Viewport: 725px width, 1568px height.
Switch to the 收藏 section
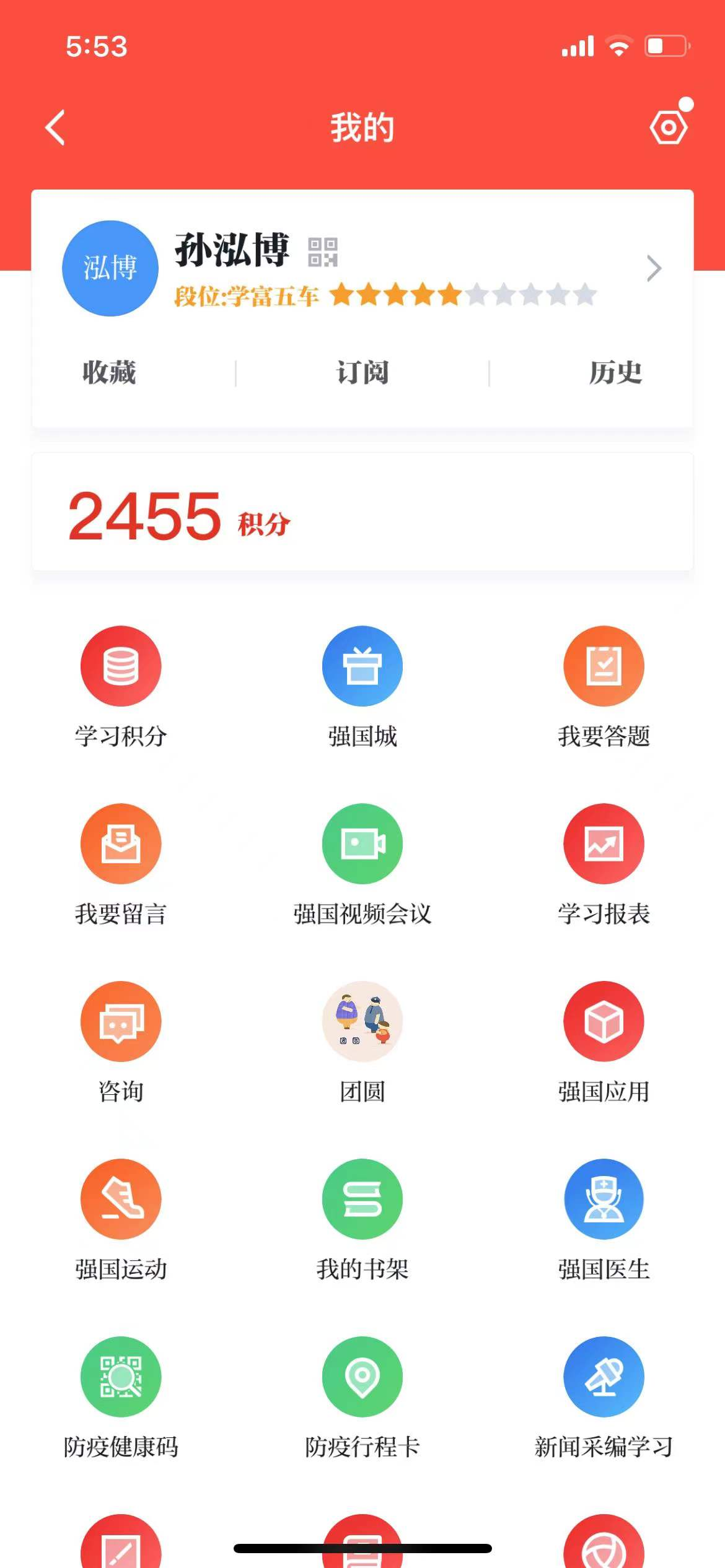pyautogui.click(x=109, y=373)
